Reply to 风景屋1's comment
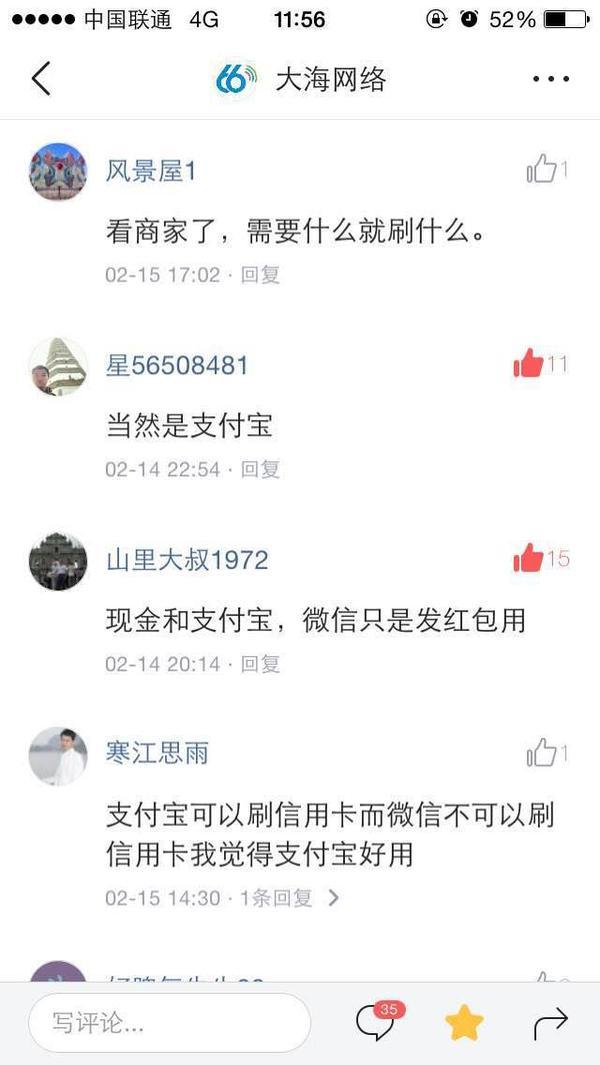Screen dimensions: 600x1065 [261, 274]
